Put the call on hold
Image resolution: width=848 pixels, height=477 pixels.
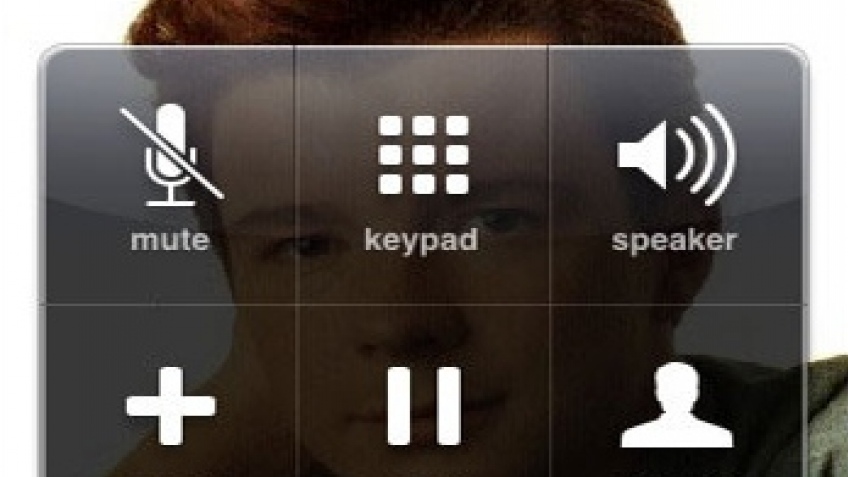[424, 405]
